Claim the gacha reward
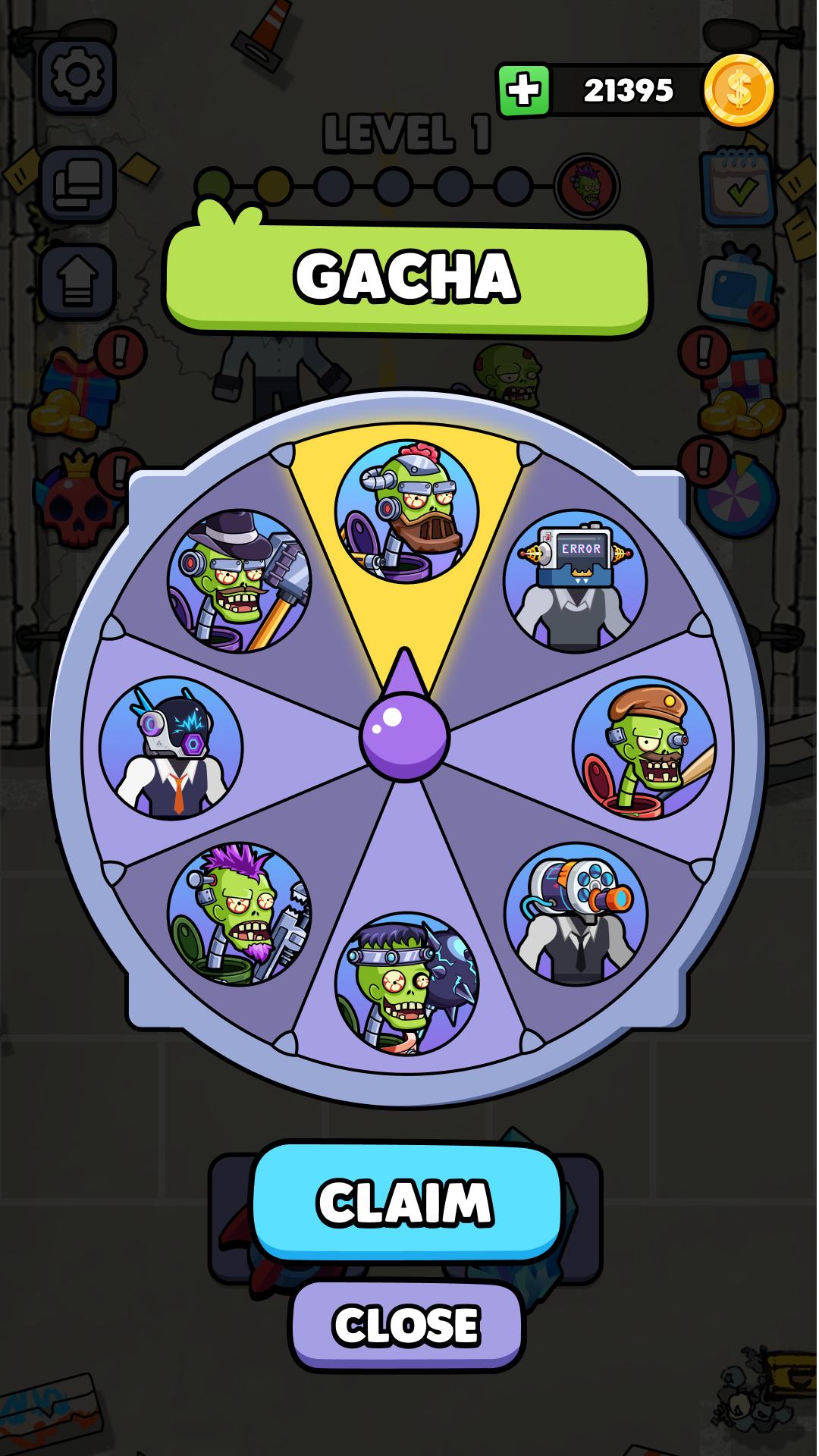 pyautogui.click(x=407, y=1202)
